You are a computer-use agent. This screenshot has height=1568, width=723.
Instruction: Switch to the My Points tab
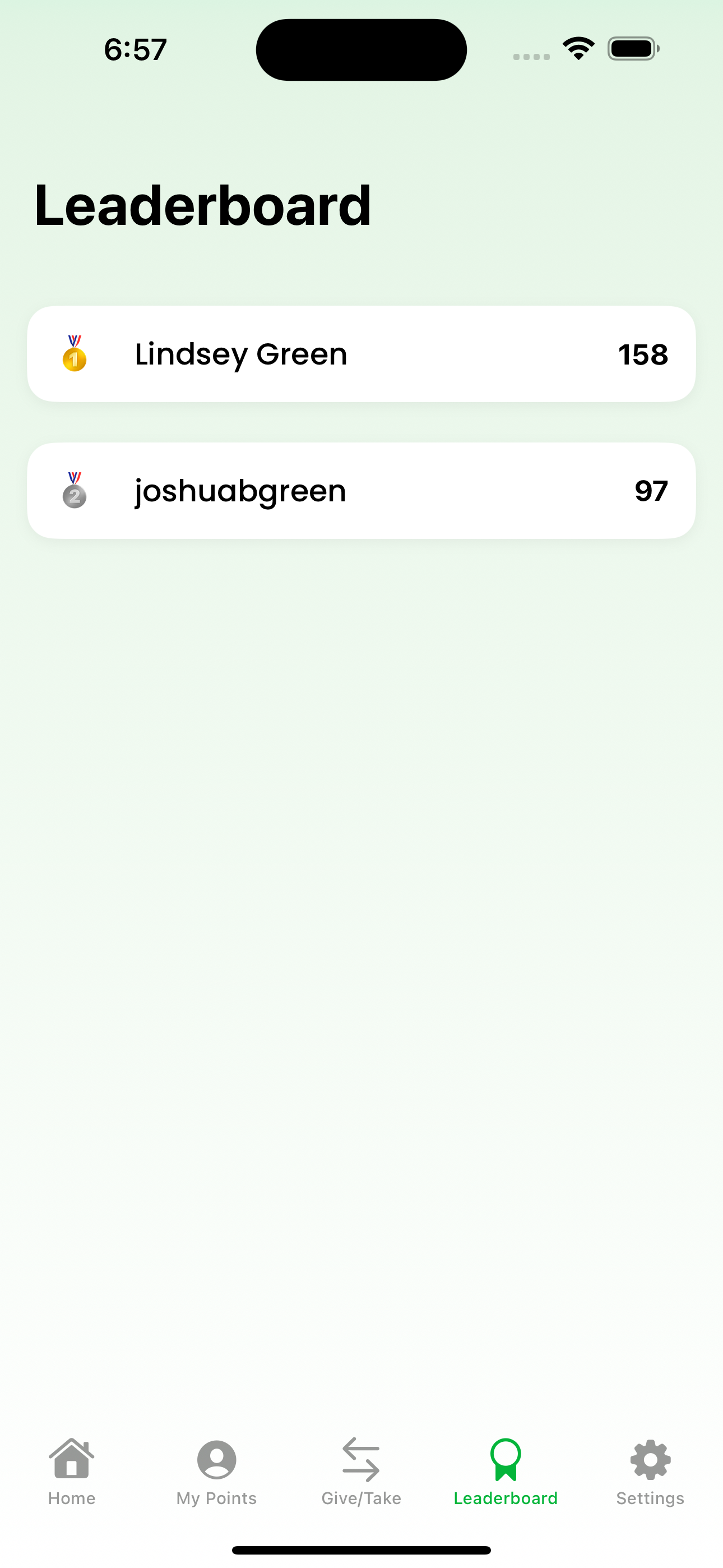217,1470
